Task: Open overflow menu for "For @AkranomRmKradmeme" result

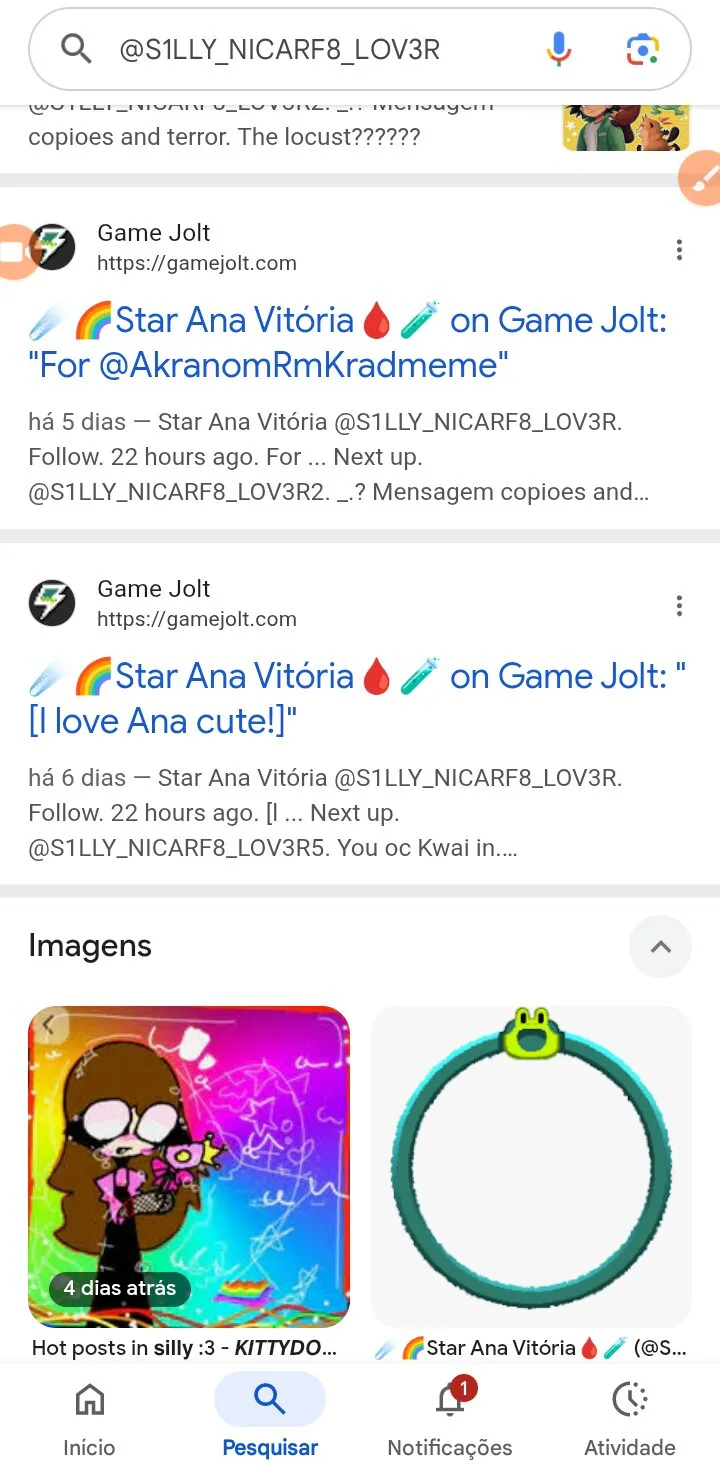Action: coord(679,250)
